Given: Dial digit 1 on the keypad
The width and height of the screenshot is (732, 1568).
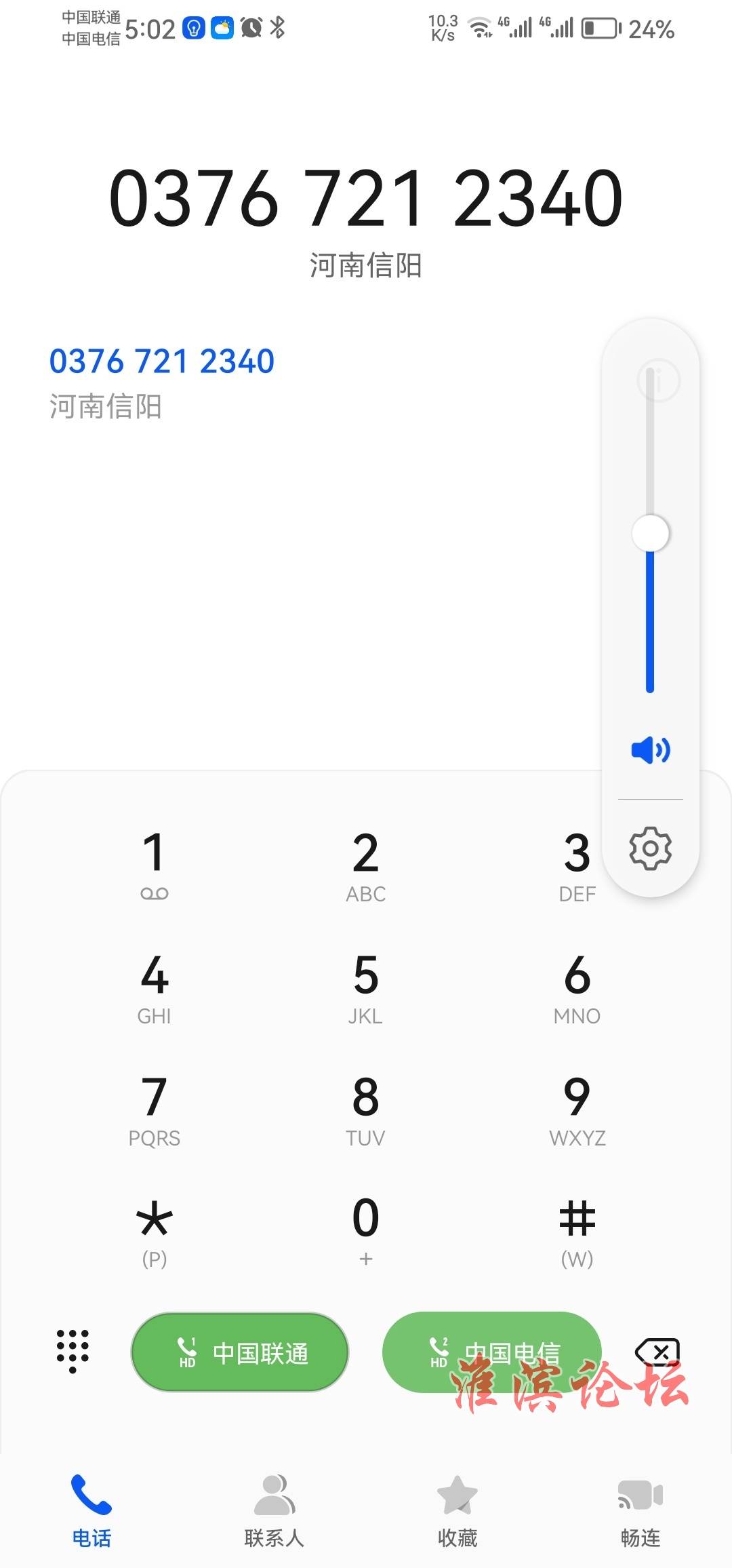Looking at the screenshot, I should [155, 865].
